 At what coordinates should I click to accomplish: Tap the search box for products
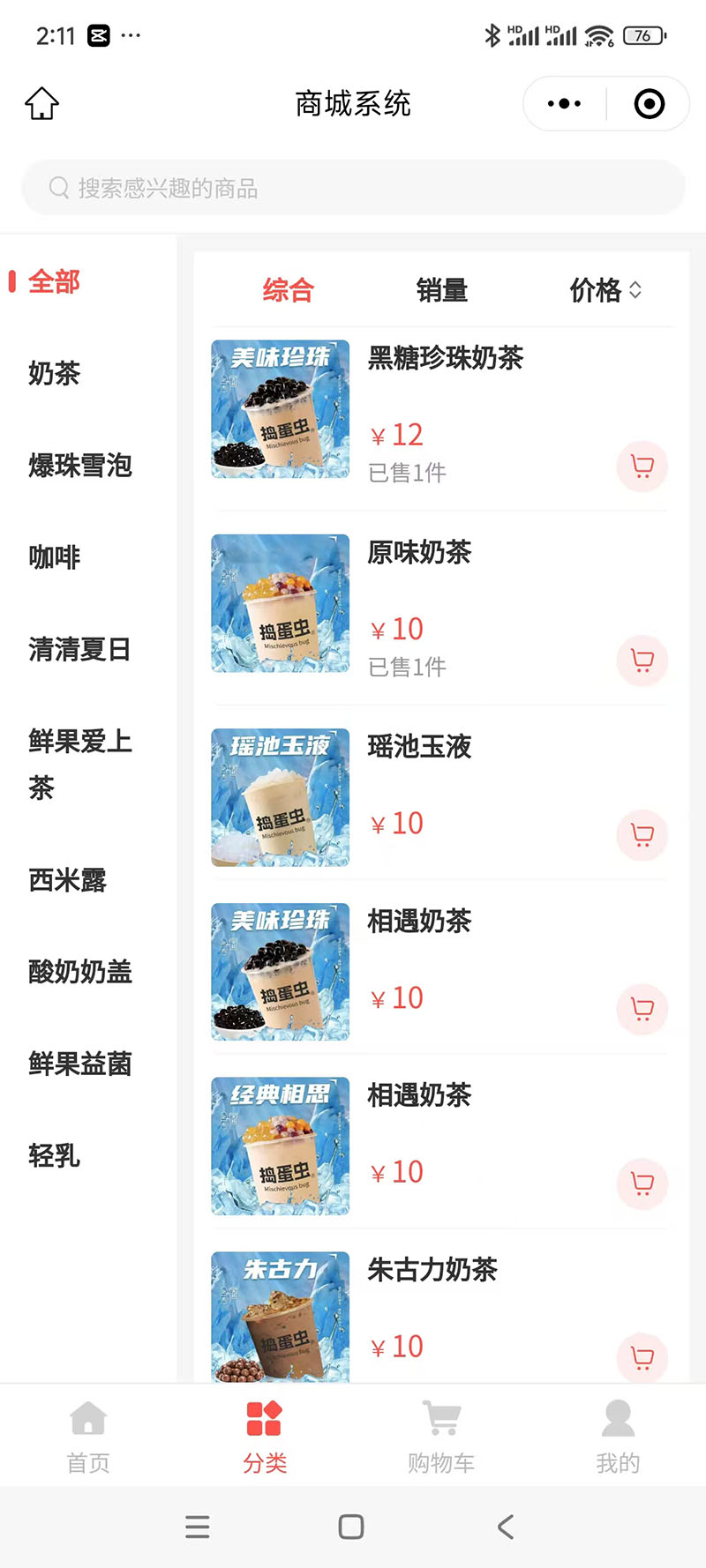click(353, 188)
